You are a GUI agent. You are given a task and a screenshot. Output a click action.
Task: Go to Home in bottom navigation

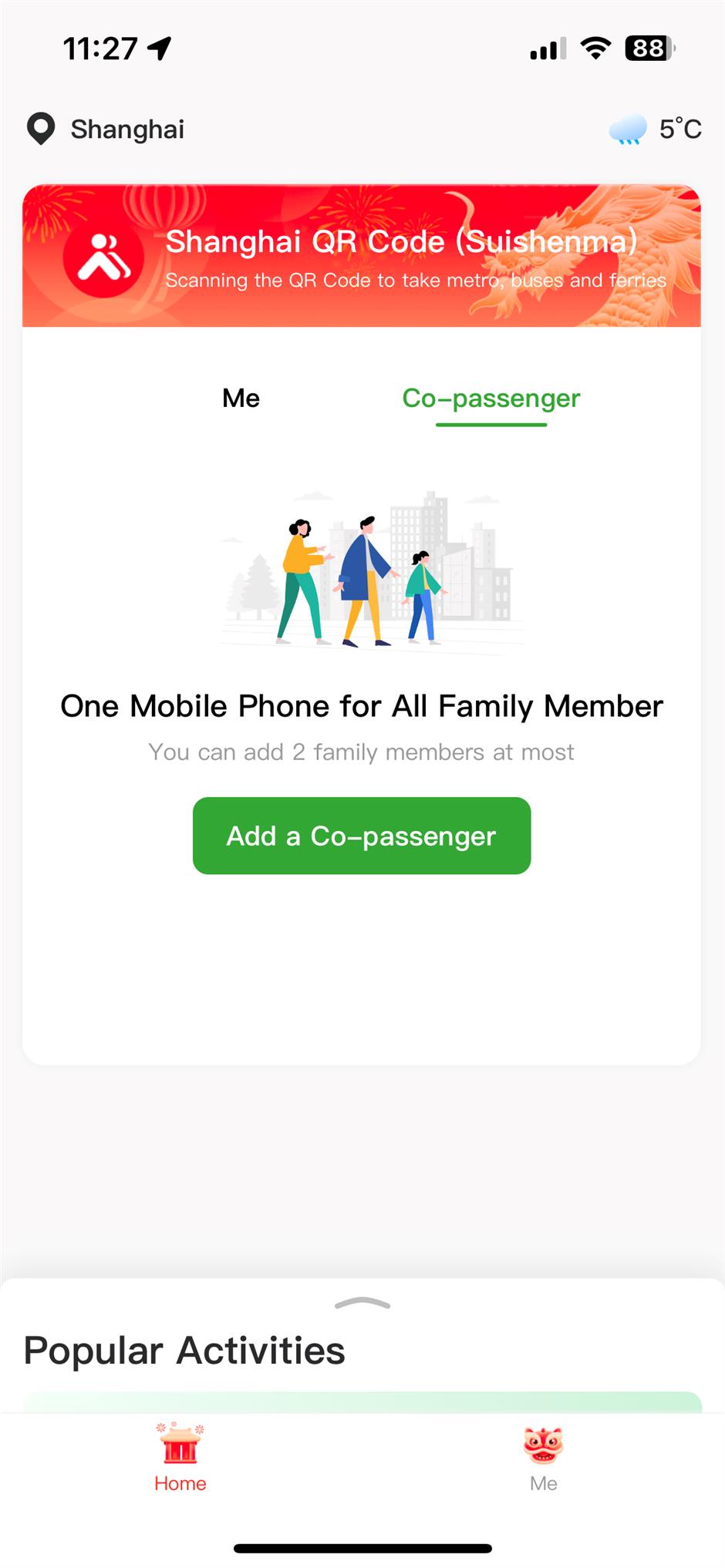pyautogui.click(x=180, y=1458)
